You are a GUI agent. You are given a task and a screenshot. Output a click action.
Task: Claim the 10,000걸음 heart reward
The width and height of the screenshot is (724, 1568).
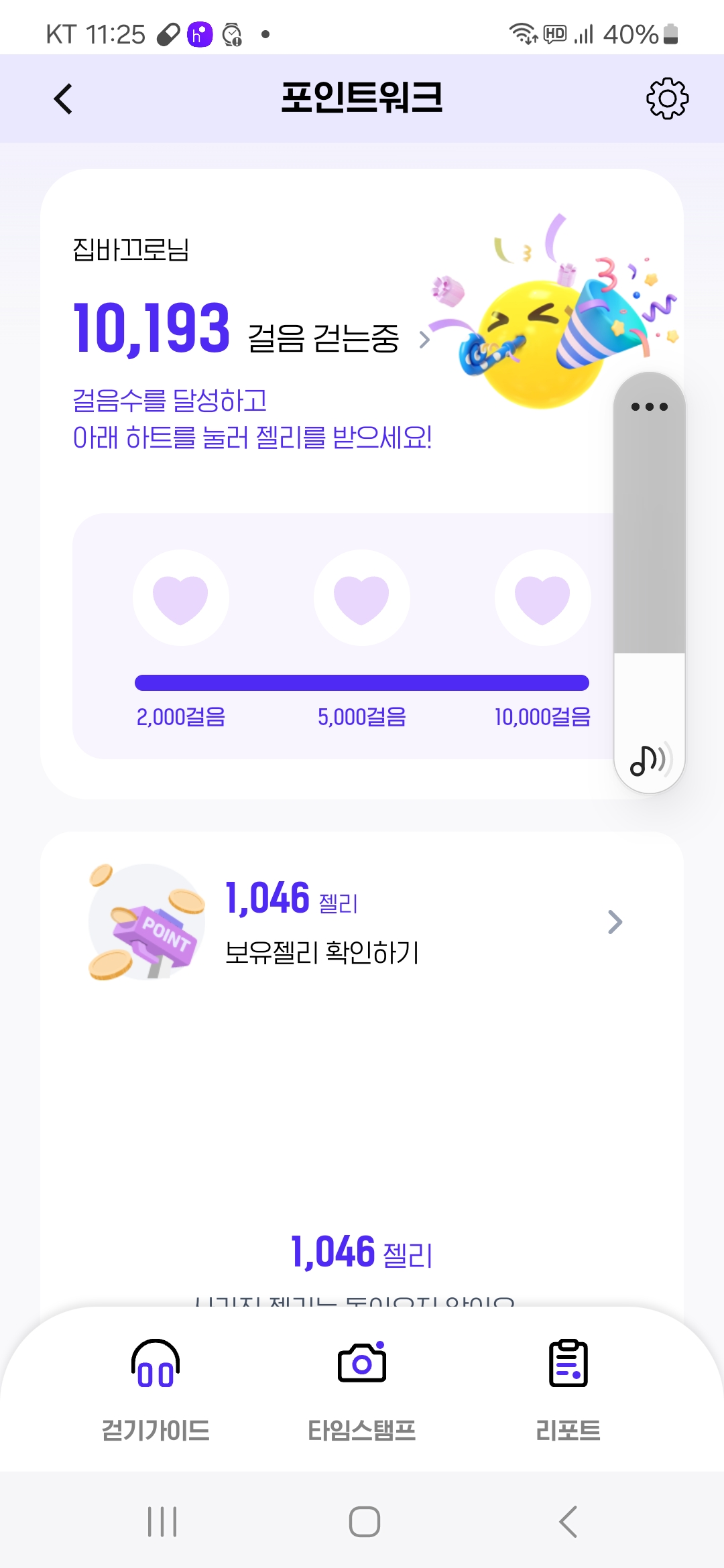click(x=542, y=598)
